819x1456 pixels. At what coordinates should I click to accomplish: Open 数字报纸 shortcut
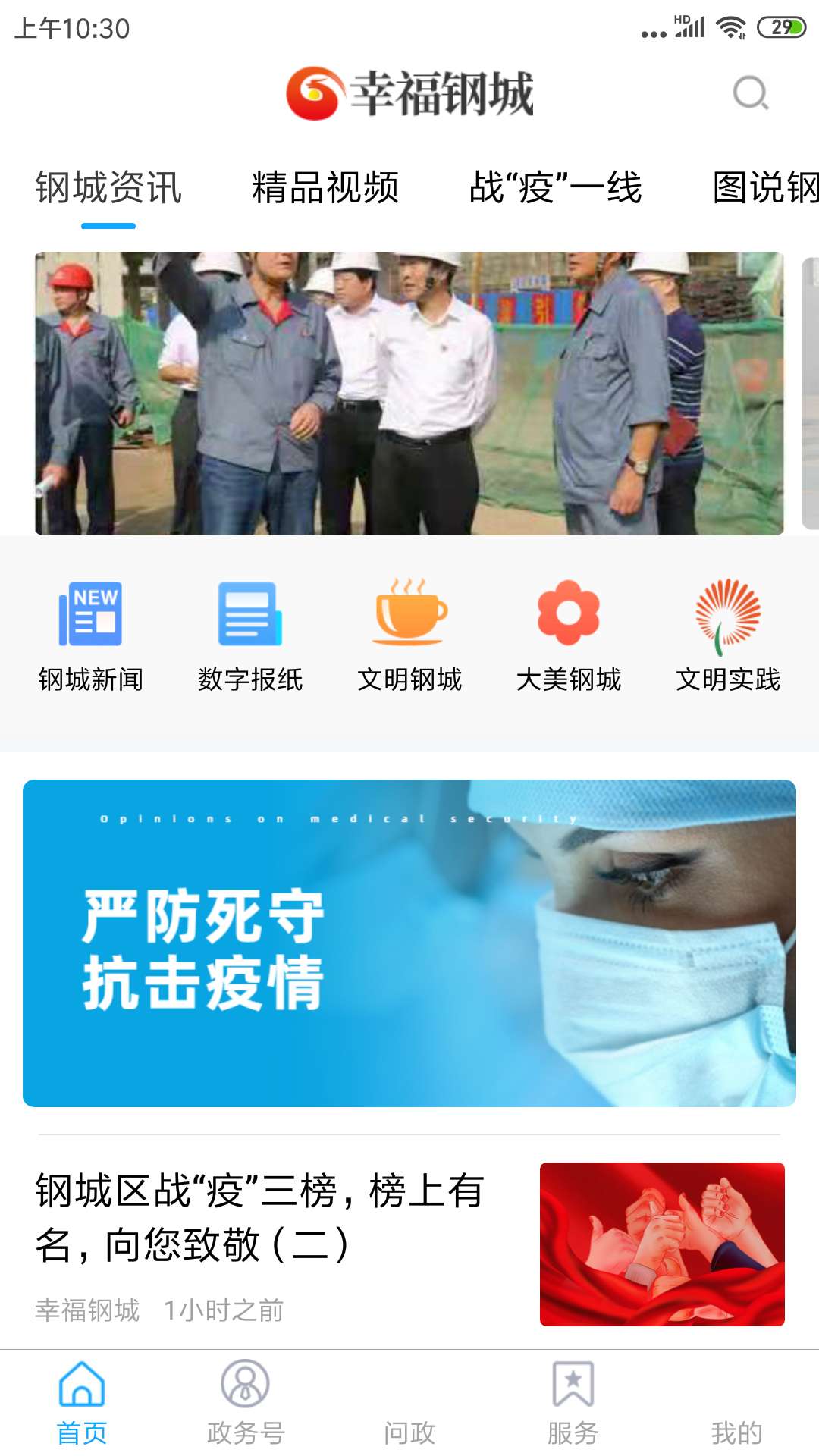[x=250, y=635]
